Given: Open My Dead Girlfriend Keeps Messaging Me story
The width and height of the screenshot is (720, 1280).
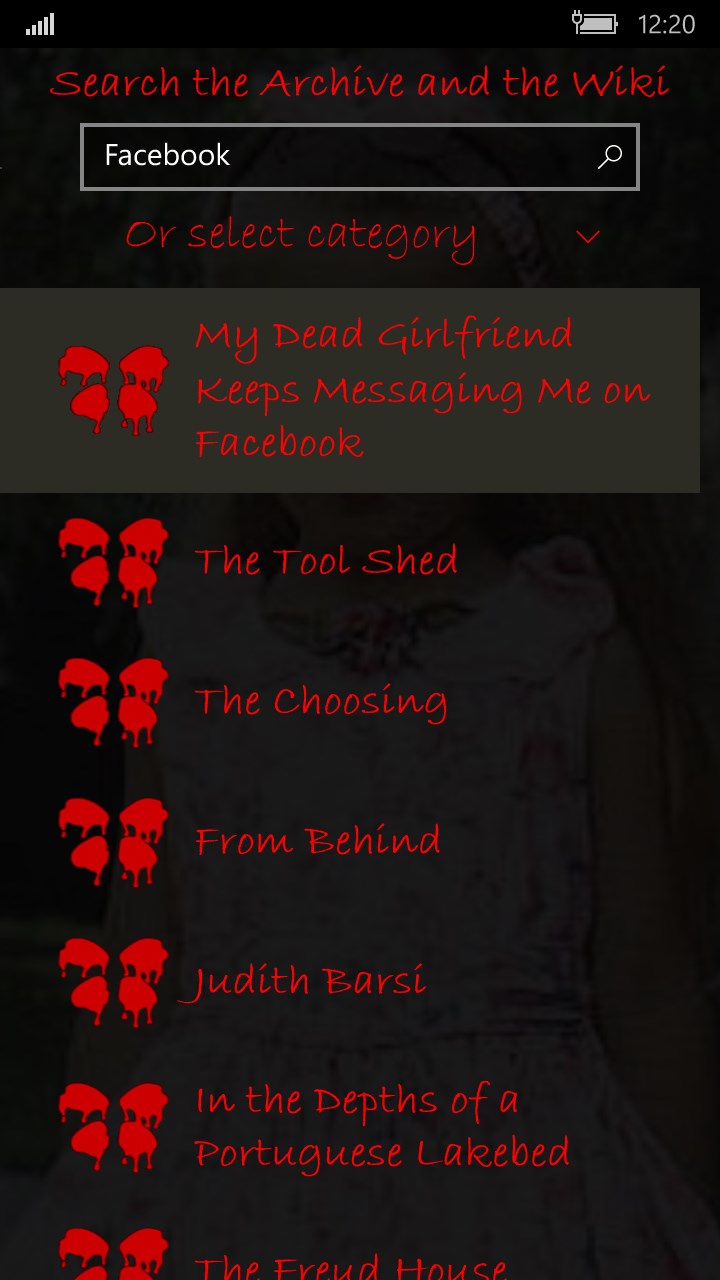Looking at the screenshot, I should coord(349,390).
